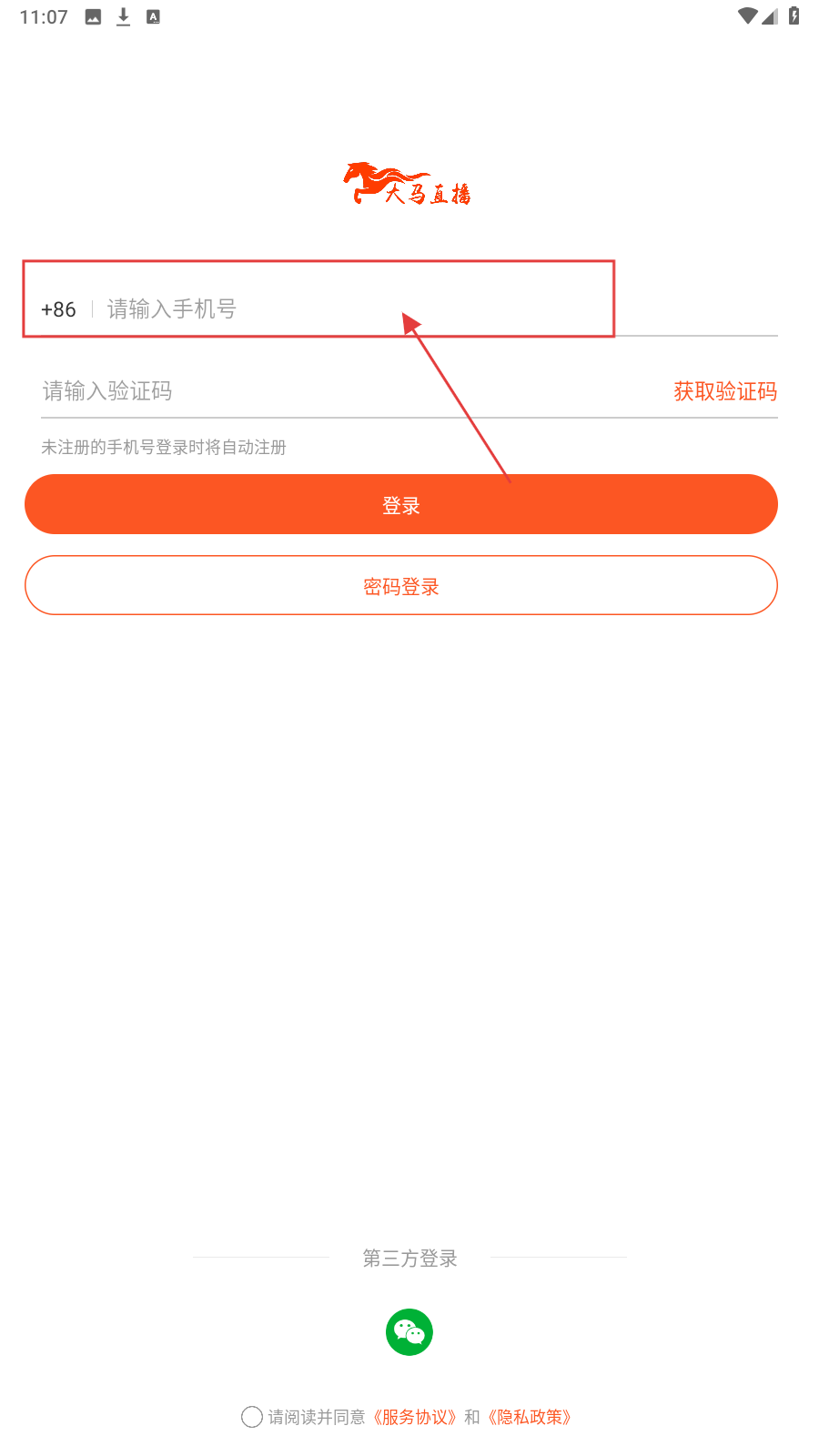Request a code via 获取验证码

(724, 391)
